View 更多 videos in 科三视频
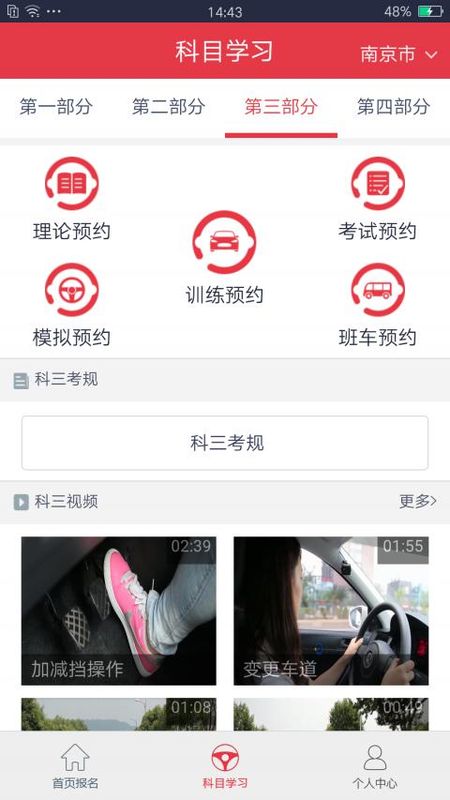The width and height of the screenshot is (450, 800). pyautogui.click(x=418, y=502)
